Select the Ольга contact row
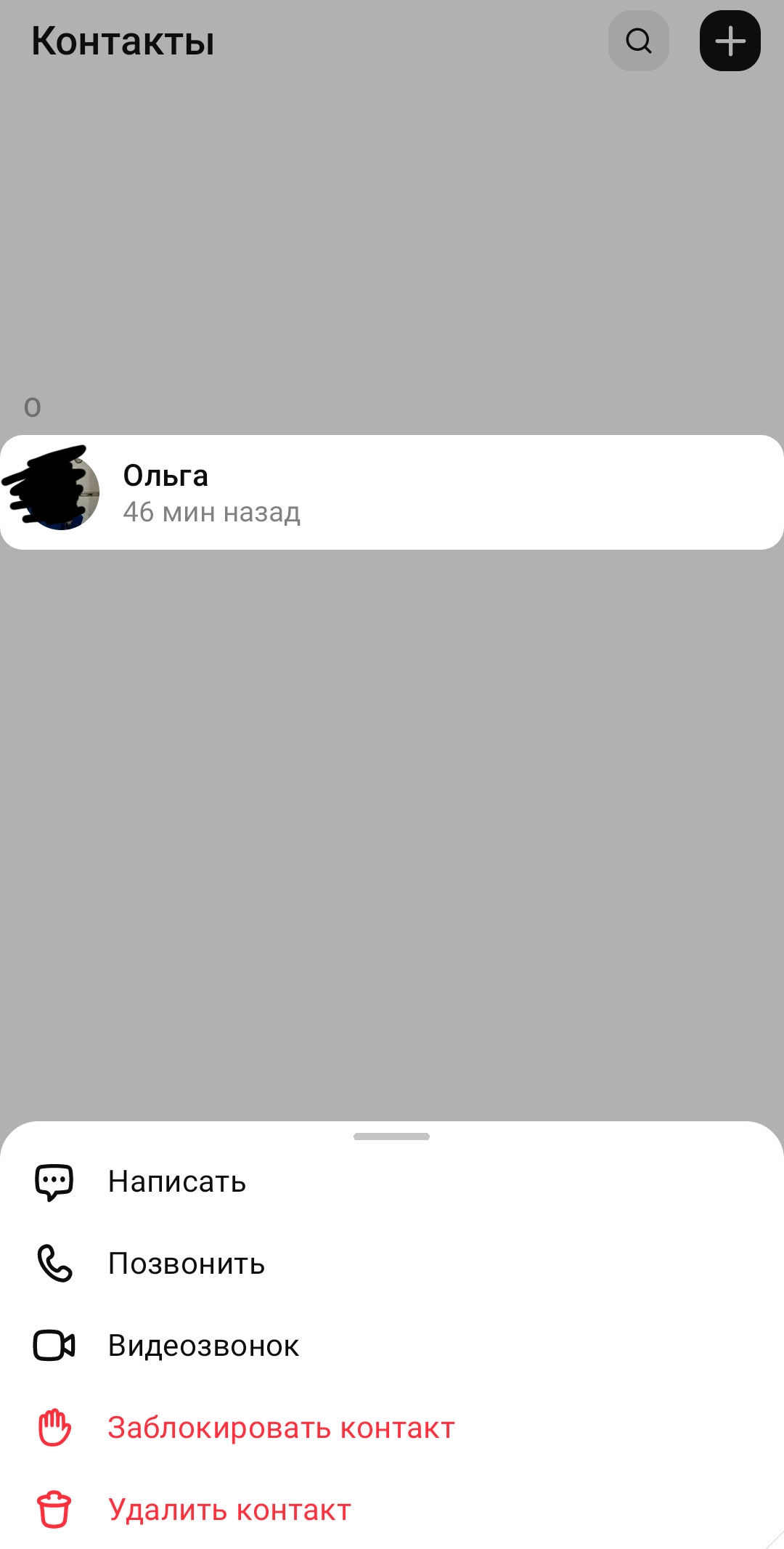The height and width of the screenshot is (1549, 784). [x=392, y=492]
